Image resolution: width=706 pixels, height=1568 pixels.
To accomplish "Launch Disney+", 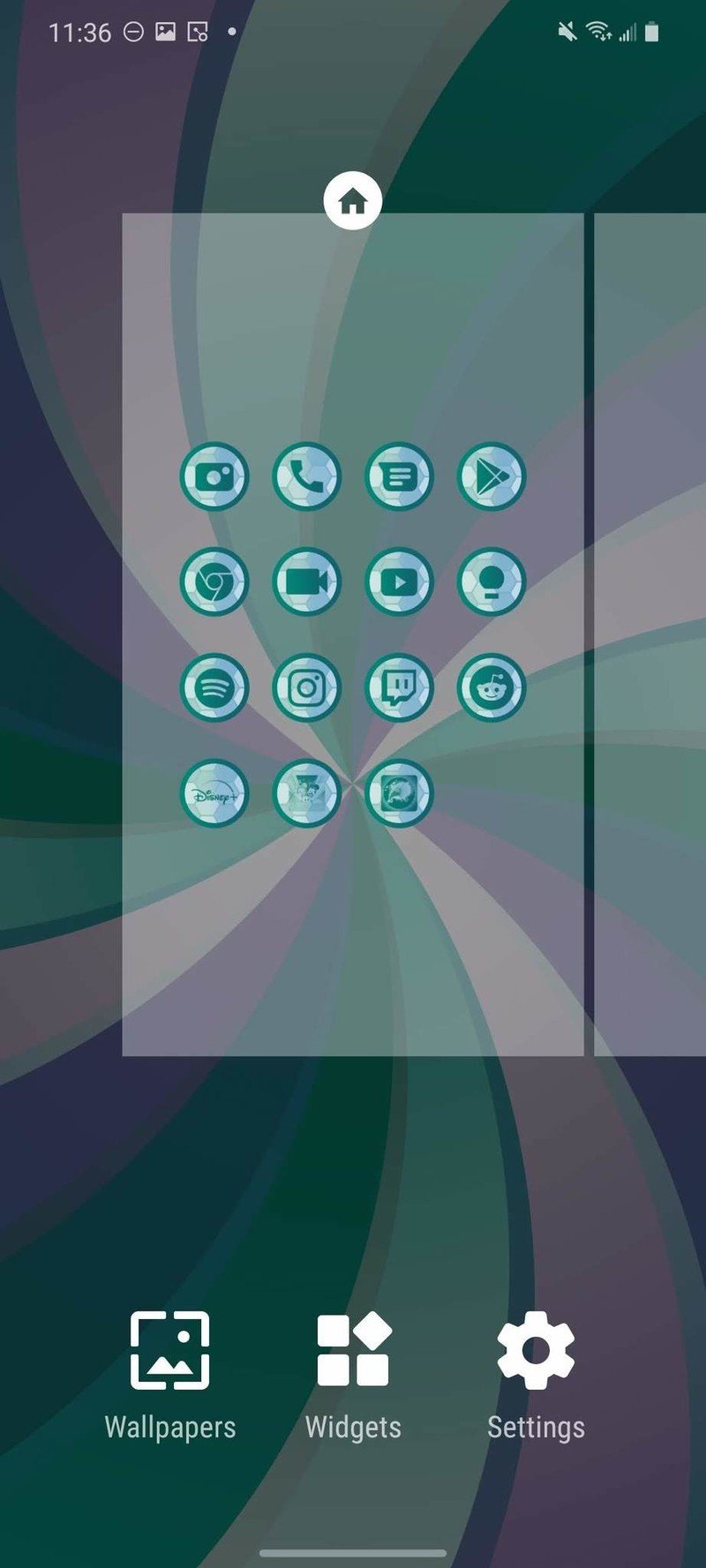I will pyautogui.click(x=214, y=793).
